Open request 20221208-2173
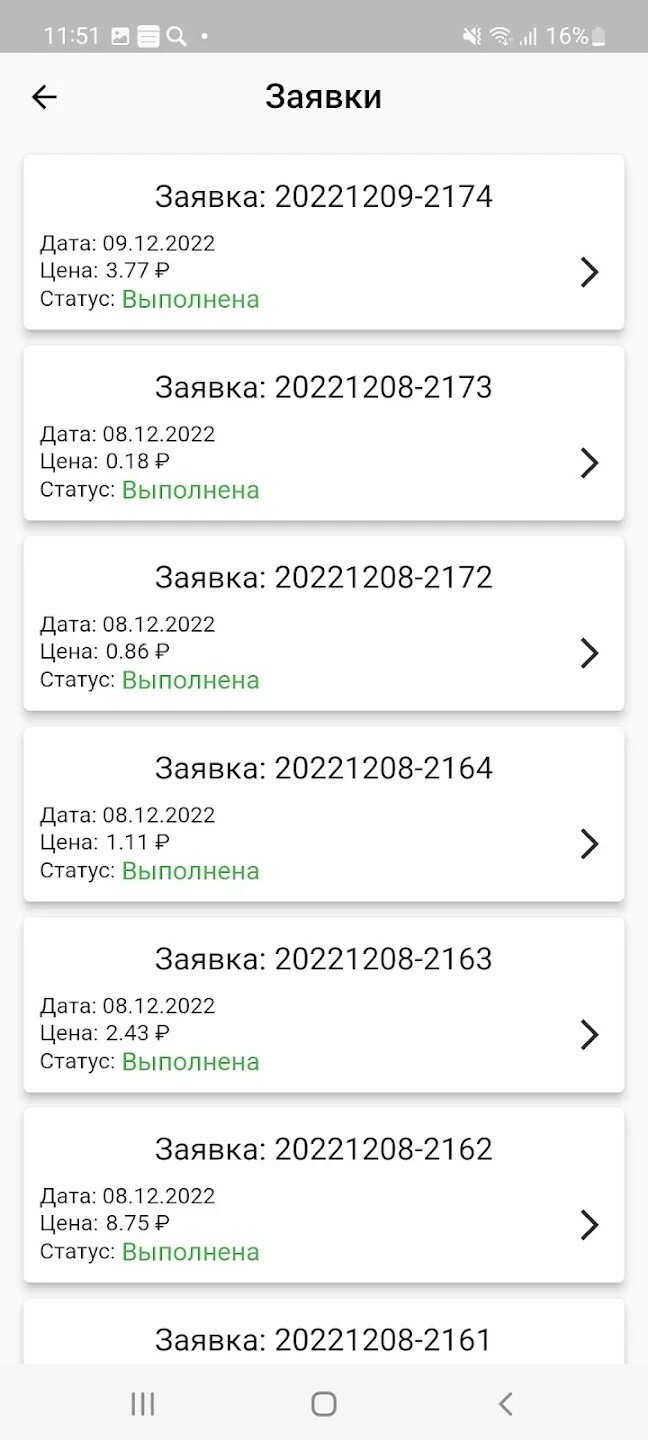The width and height of the screenshot is (648, 1440). pos(323,433)
